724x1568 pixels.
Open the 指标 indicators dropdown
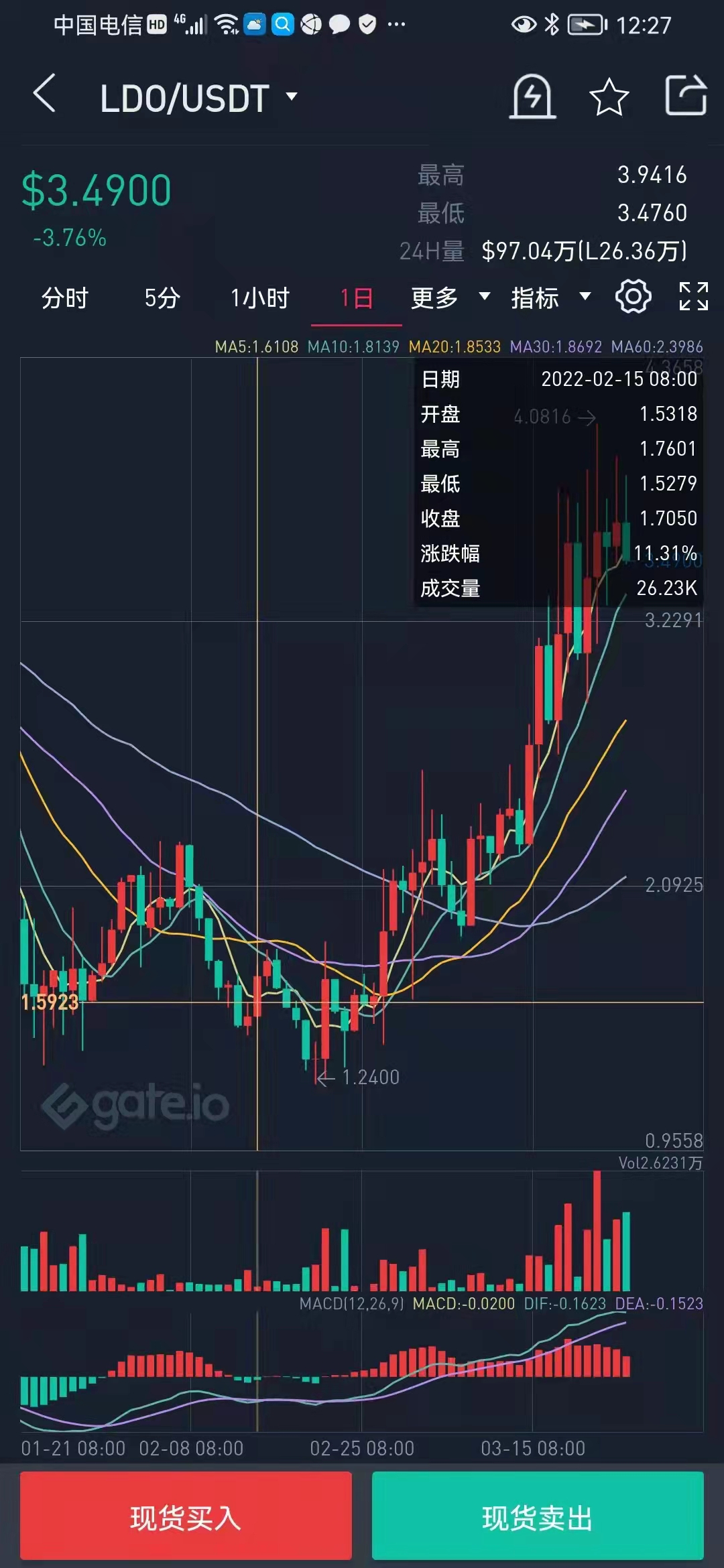click(x=550, y=298)
